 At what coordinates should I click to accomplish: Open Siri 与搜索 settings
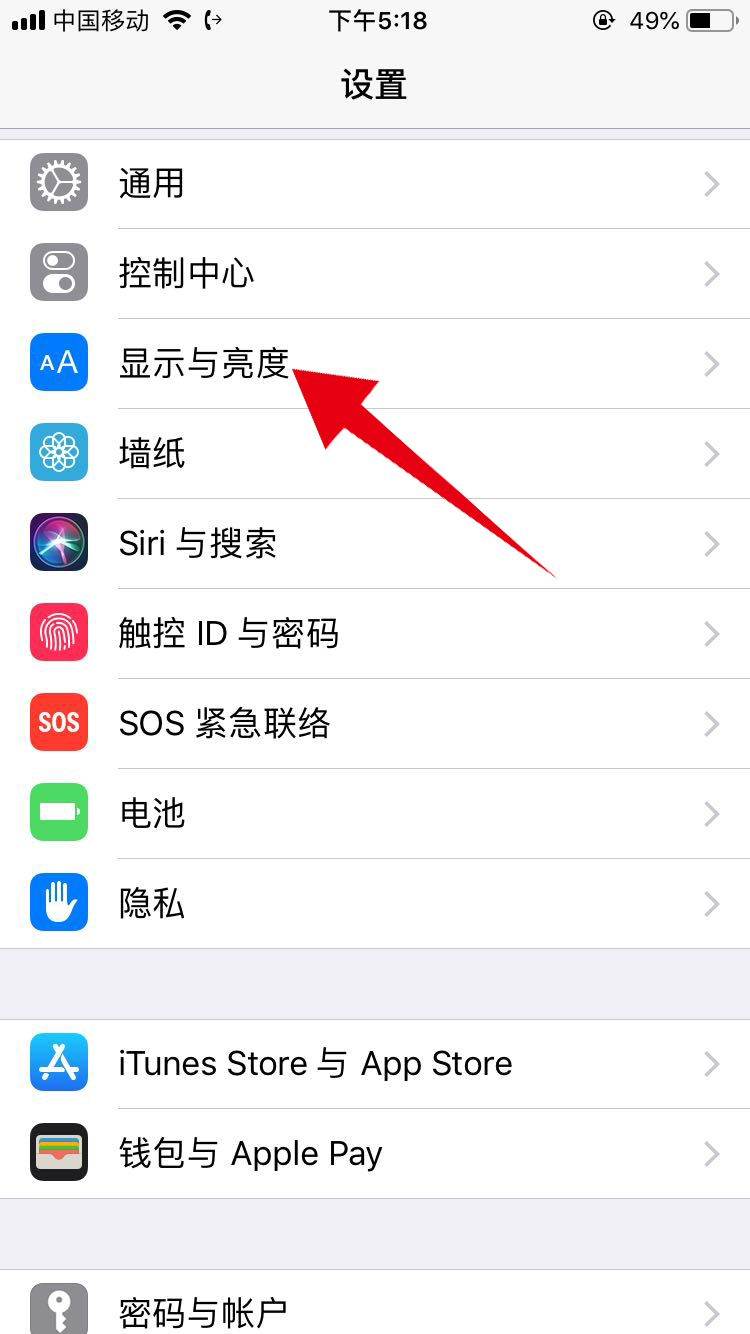[x=375, y=544]
